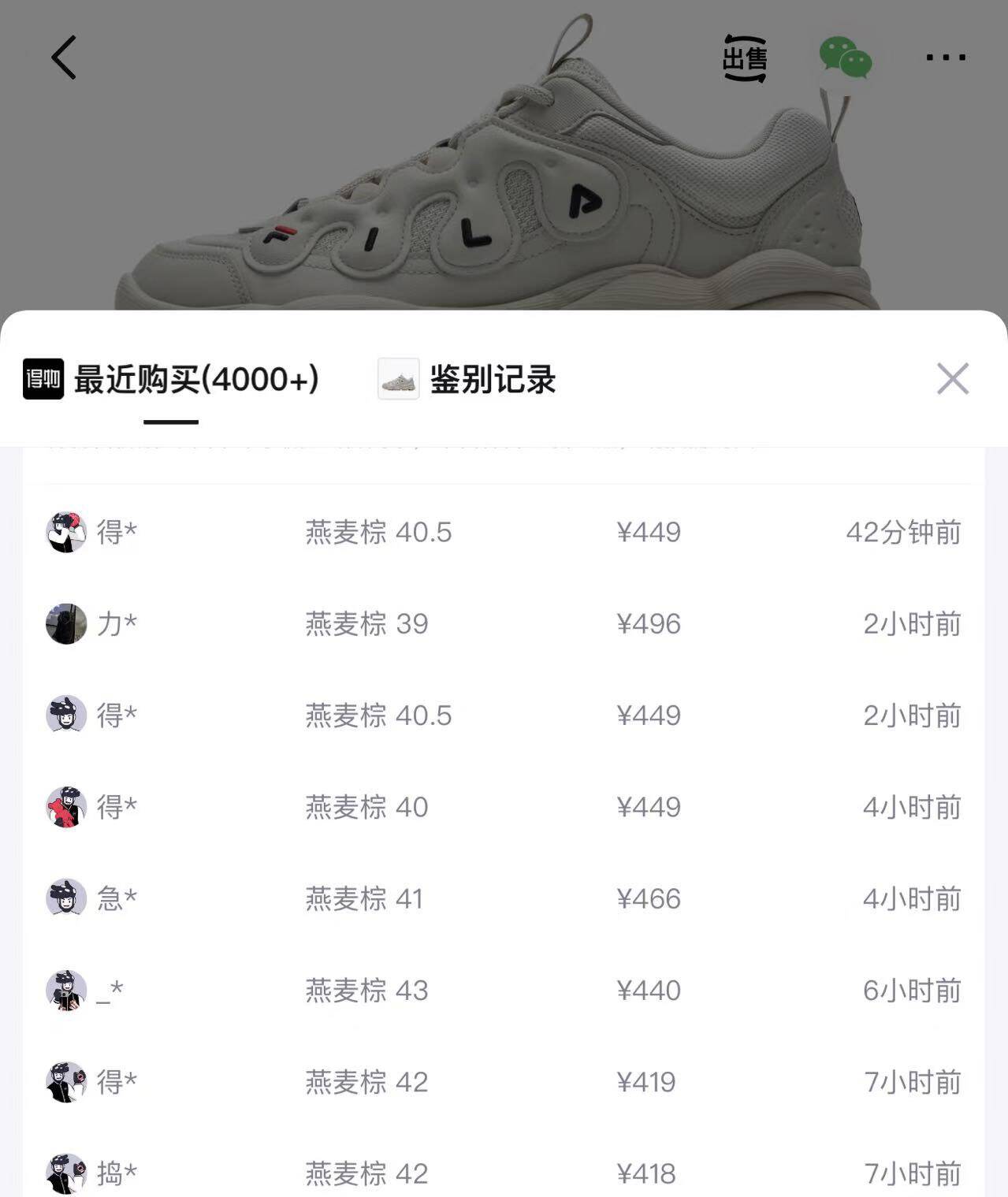This screenshot has width=1008, height=1197.
Task: Go back using the top-left arrow
Action: 64,58
